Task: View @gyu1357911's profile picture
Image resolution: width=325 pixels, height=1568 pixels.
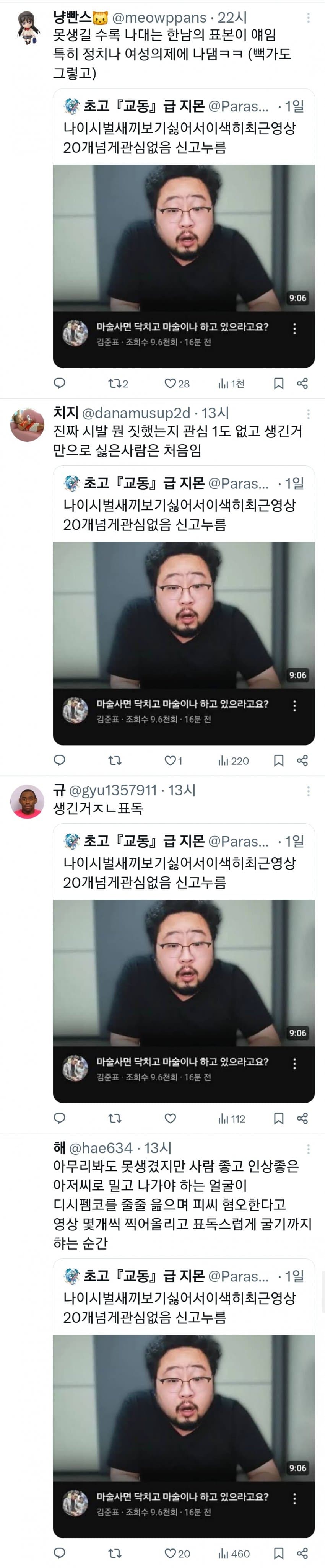Action: pos(28,802)
